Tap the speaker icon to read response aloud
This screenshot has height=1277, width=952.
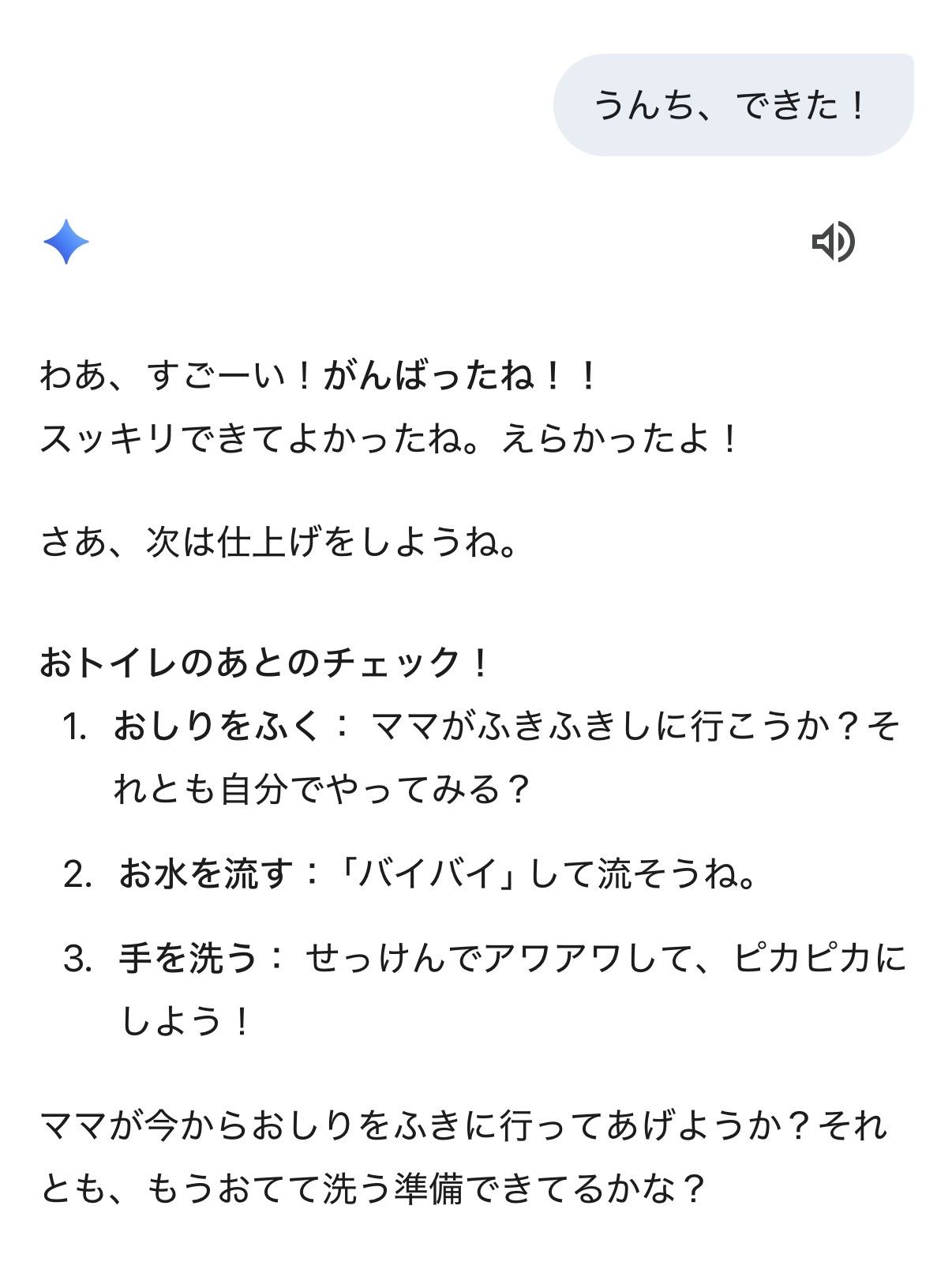tap(833, 242)
